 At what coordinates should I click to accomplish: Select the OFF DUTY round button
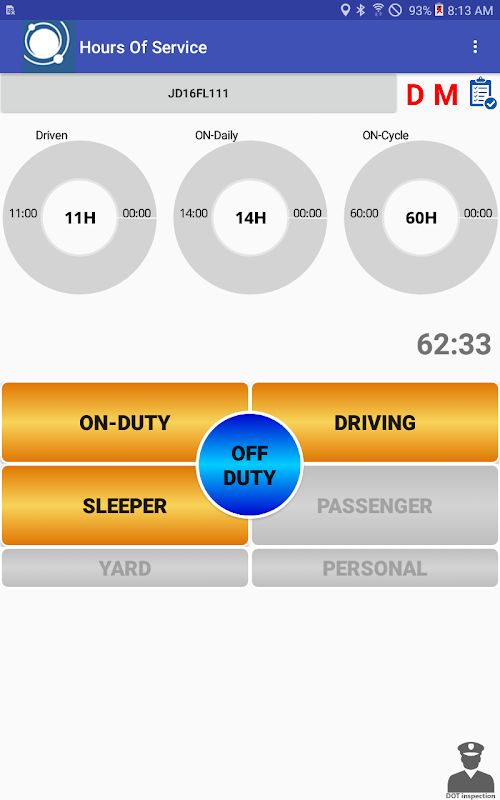pyautogui.click(x=249, y=465)
